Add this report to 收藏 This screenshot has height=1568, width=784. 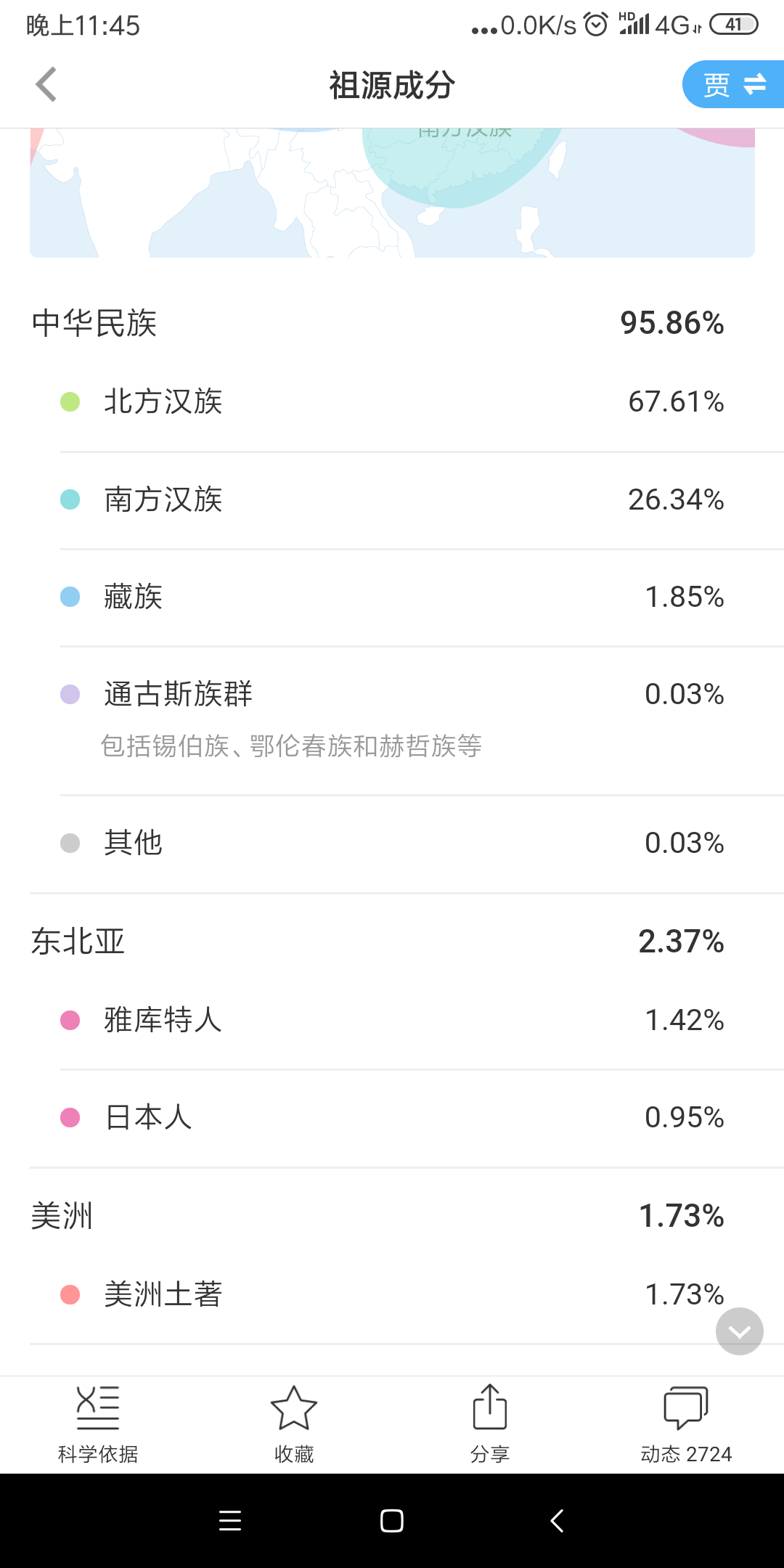click(294, 1425)
